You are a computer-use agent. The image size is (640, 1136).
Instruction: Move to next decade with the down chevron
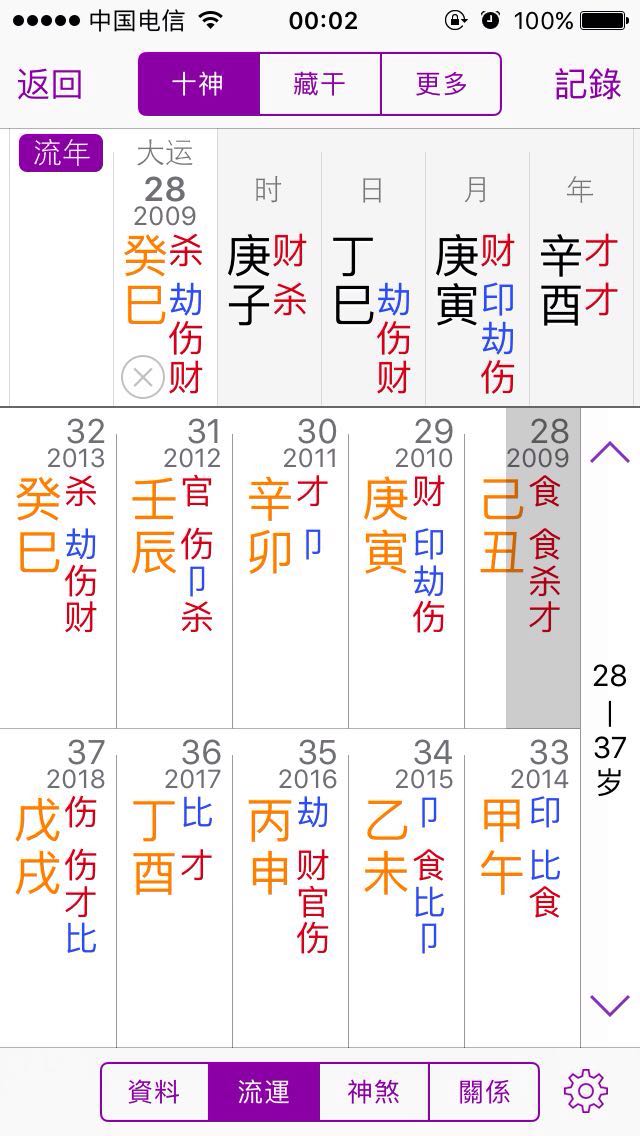[x=610, y=1005]
